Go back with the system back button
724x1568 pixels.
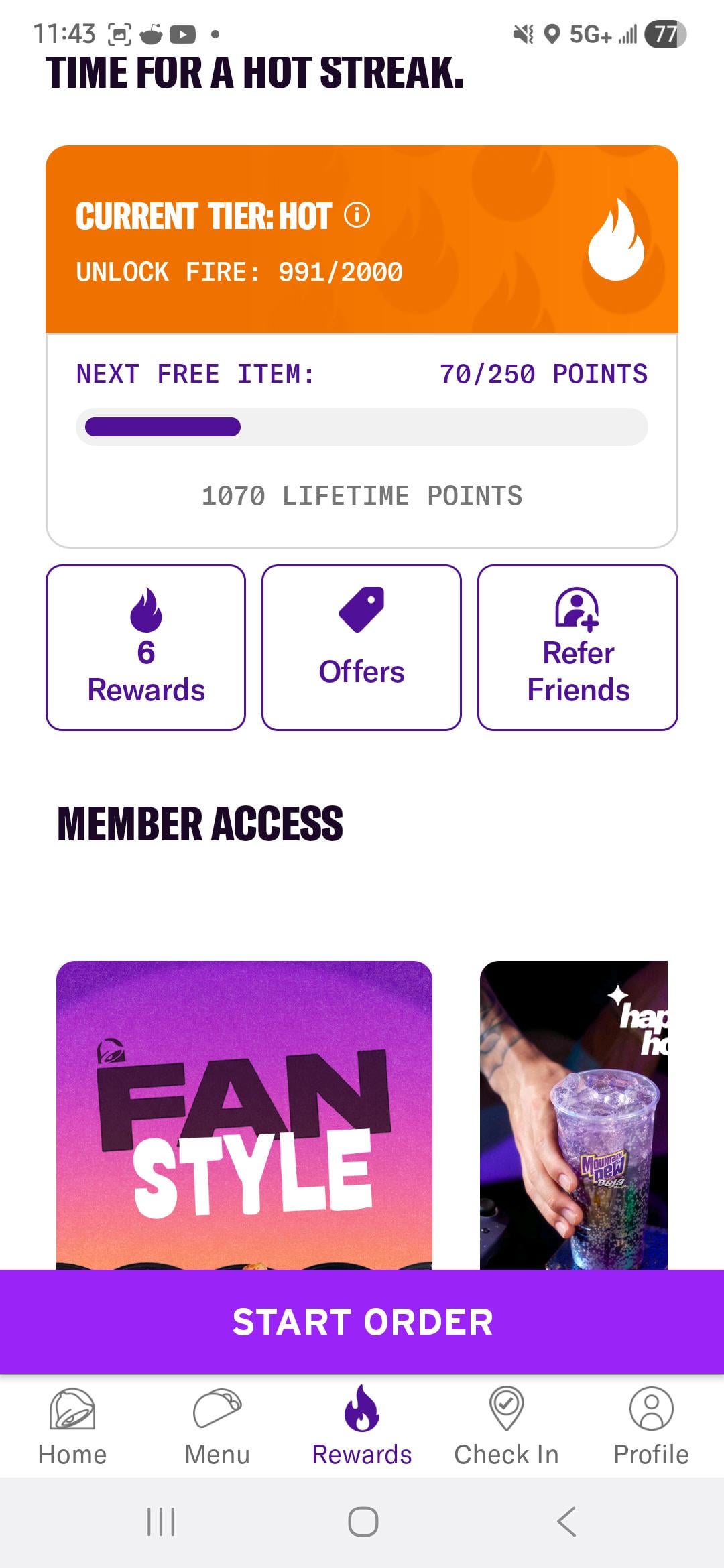(566, 1521)
